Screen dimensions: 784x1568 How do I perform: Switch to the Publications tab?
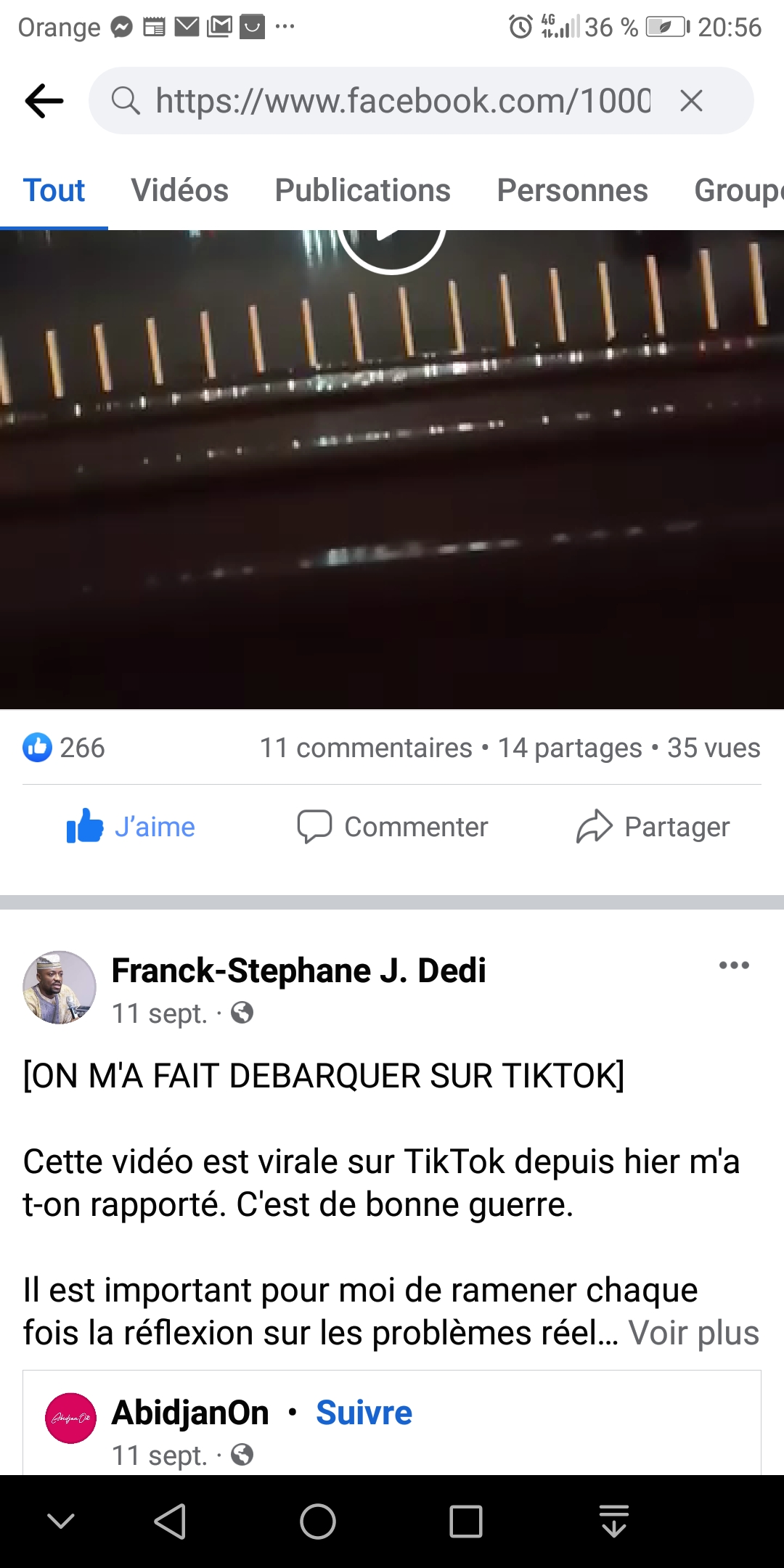(362, 191)
